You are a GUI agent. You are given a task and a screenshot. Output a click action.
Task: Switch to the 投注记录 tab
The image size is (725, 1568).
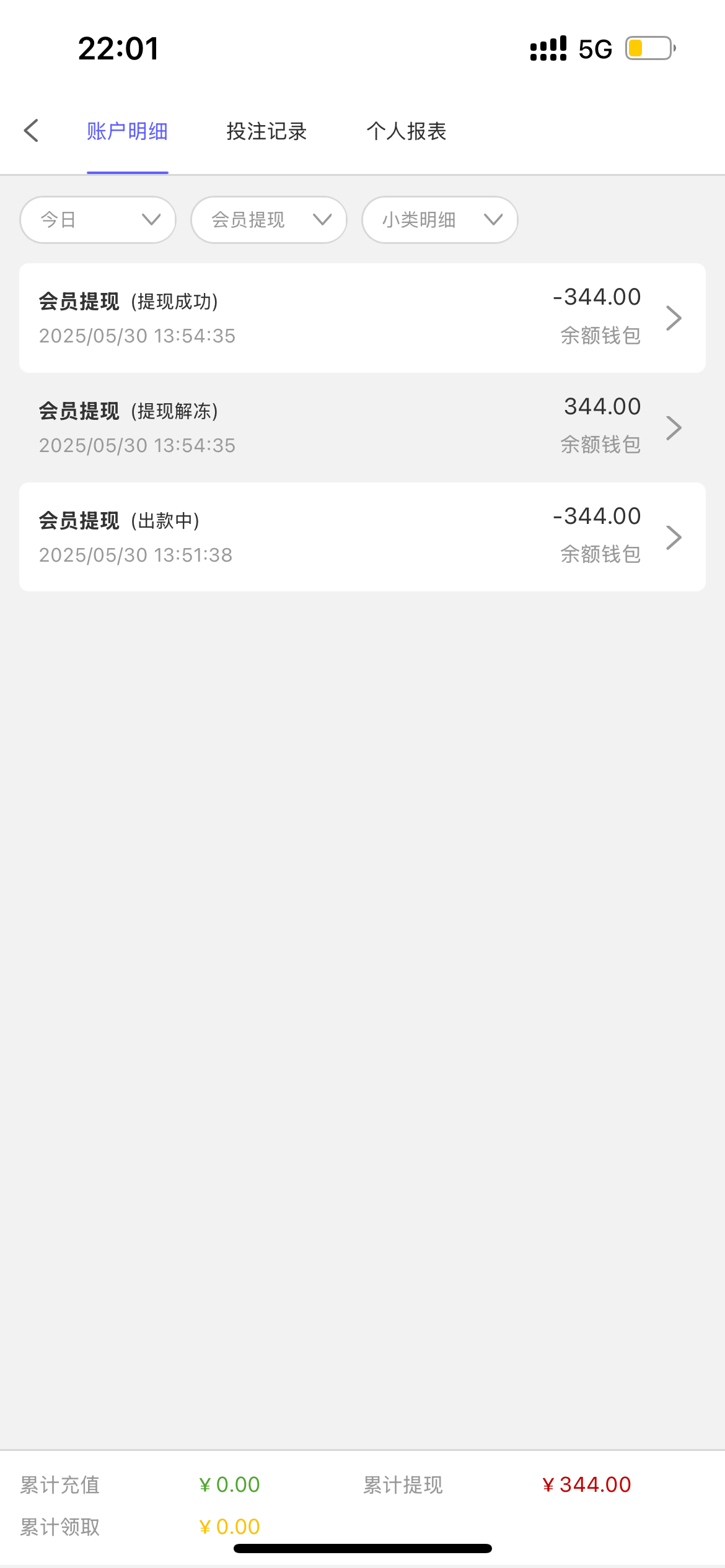[266, 131]
